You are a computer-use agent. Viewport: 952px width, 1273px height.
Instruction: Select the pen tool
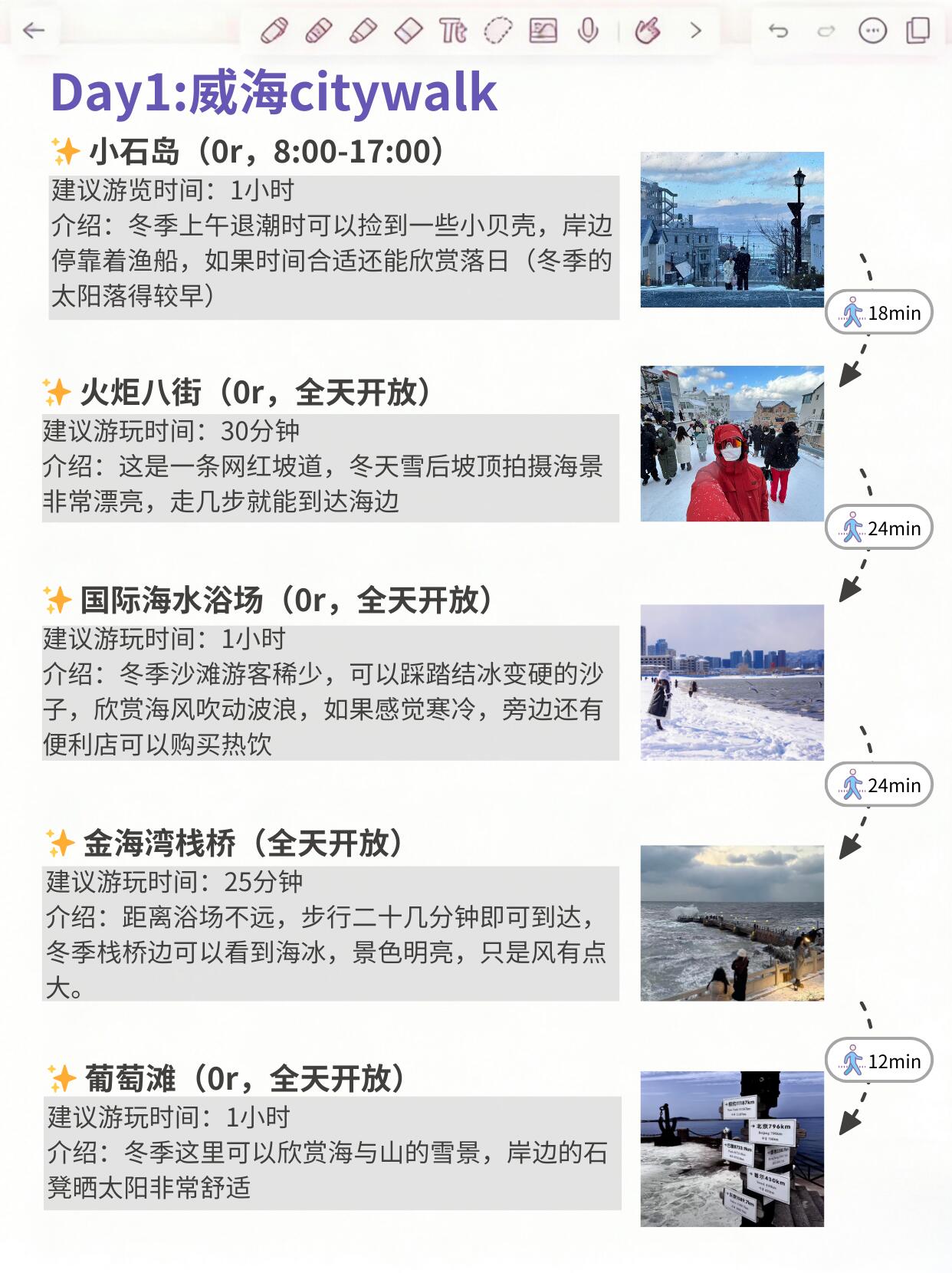pos(274,31)
